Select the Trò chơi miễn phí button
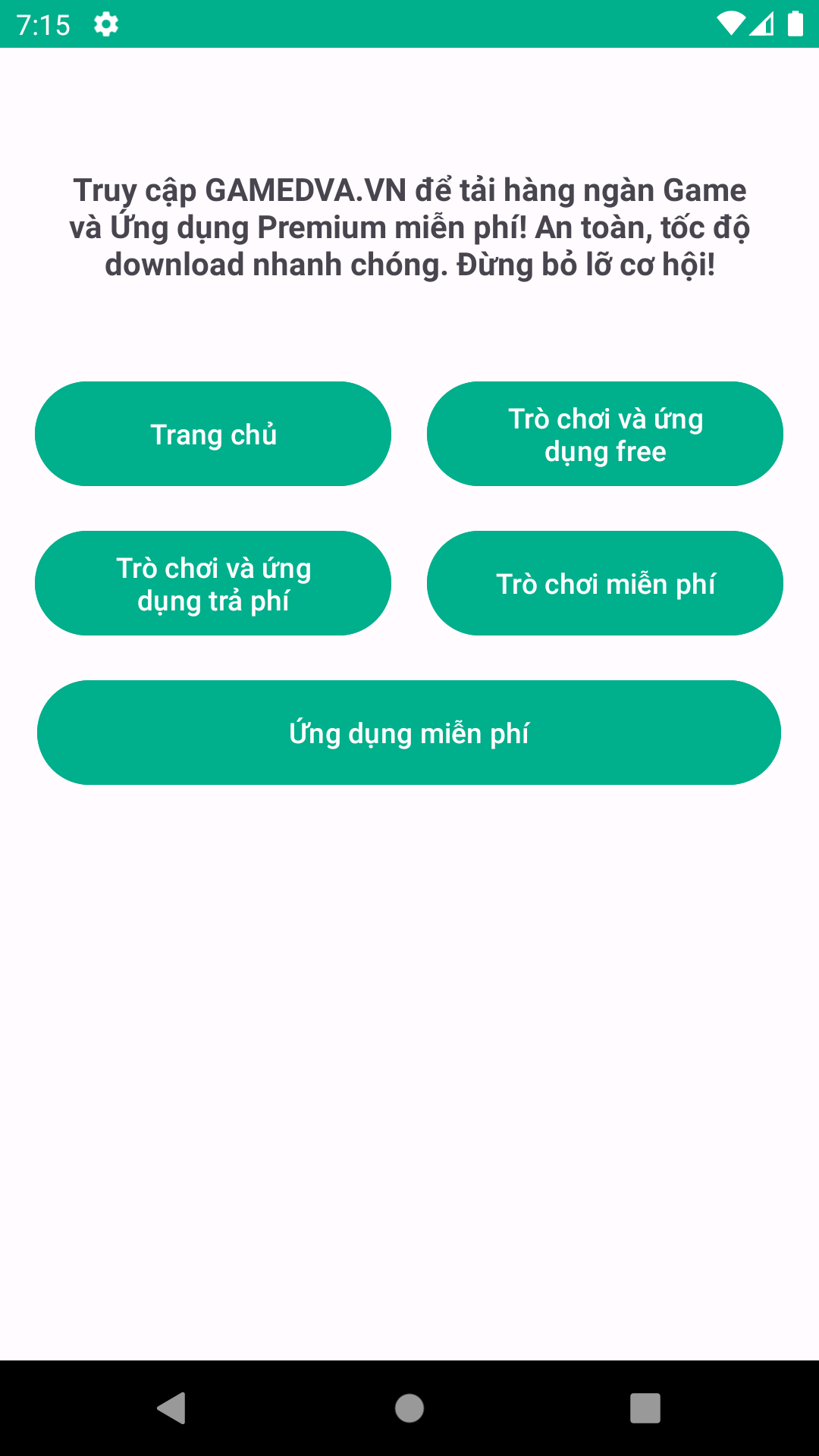Screen dimensions: 819x1456 pos(605,582)
